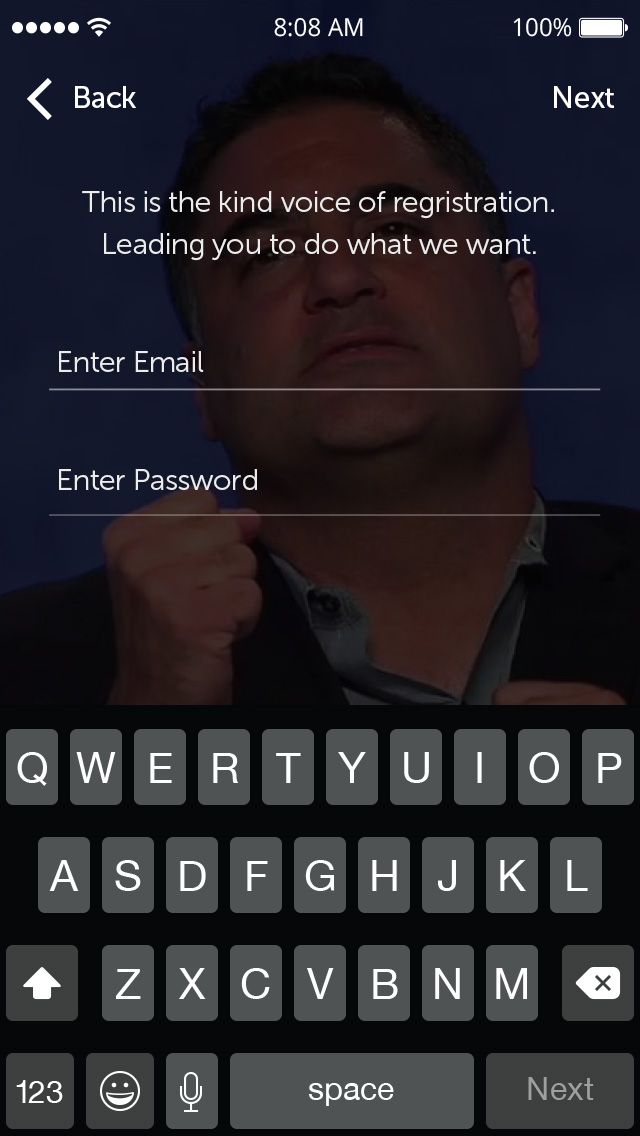
Task: Tap the backspace key
Action: pyautogui.click(x=598, y=983)
